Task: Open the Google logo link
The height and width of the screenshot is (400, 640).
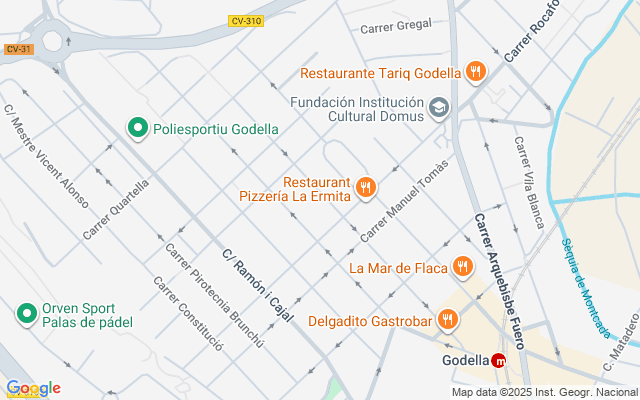Action: click(x=33, y=388)
